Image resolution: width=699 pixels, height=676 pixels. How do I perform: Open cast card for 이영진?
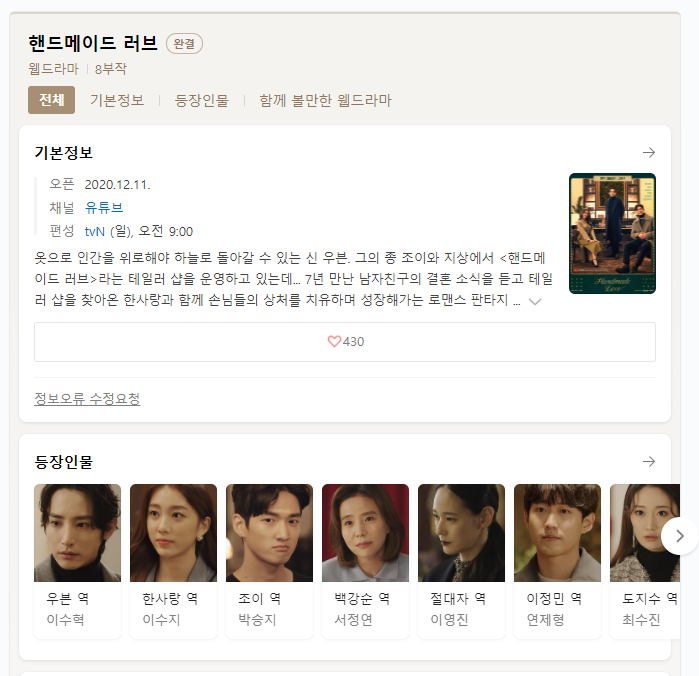(x=461, y=560)
